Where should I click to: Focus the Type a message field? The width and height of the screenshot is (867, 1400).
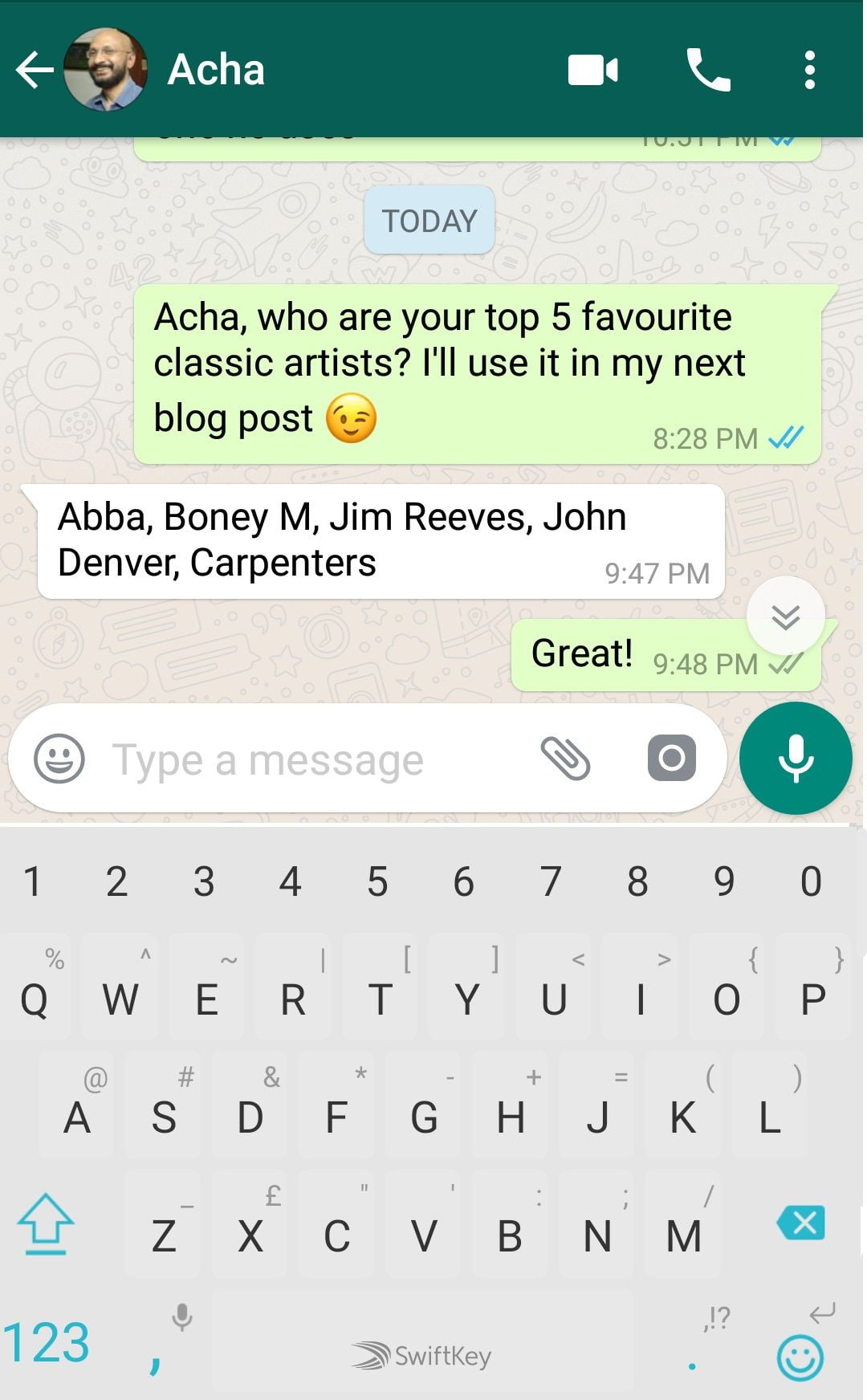click(x=313, y=759)
